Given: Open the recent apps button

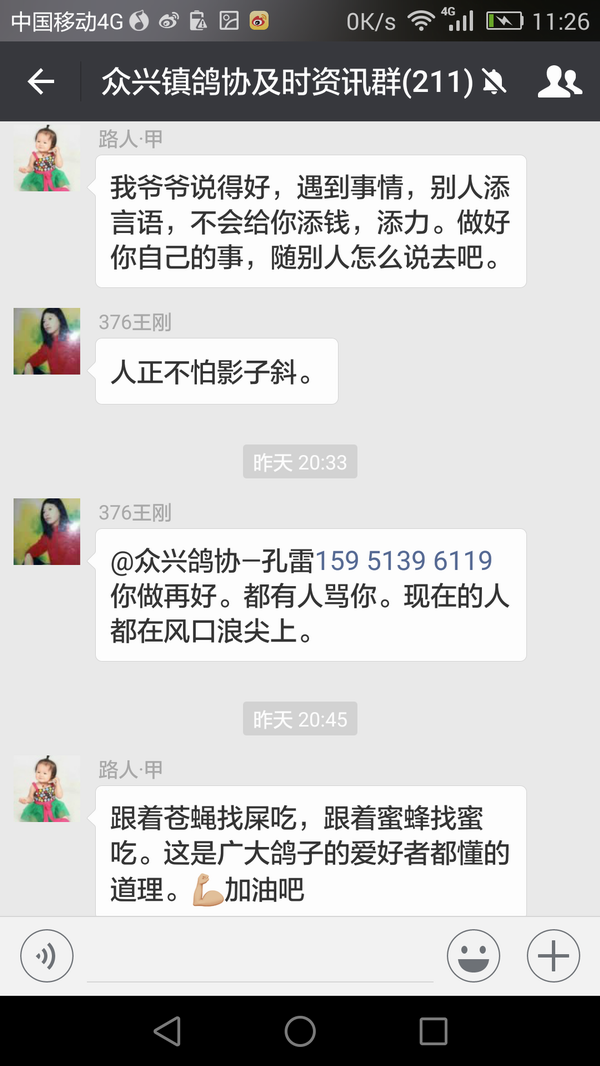Looking at the screenshot, I should point(433,1031).
